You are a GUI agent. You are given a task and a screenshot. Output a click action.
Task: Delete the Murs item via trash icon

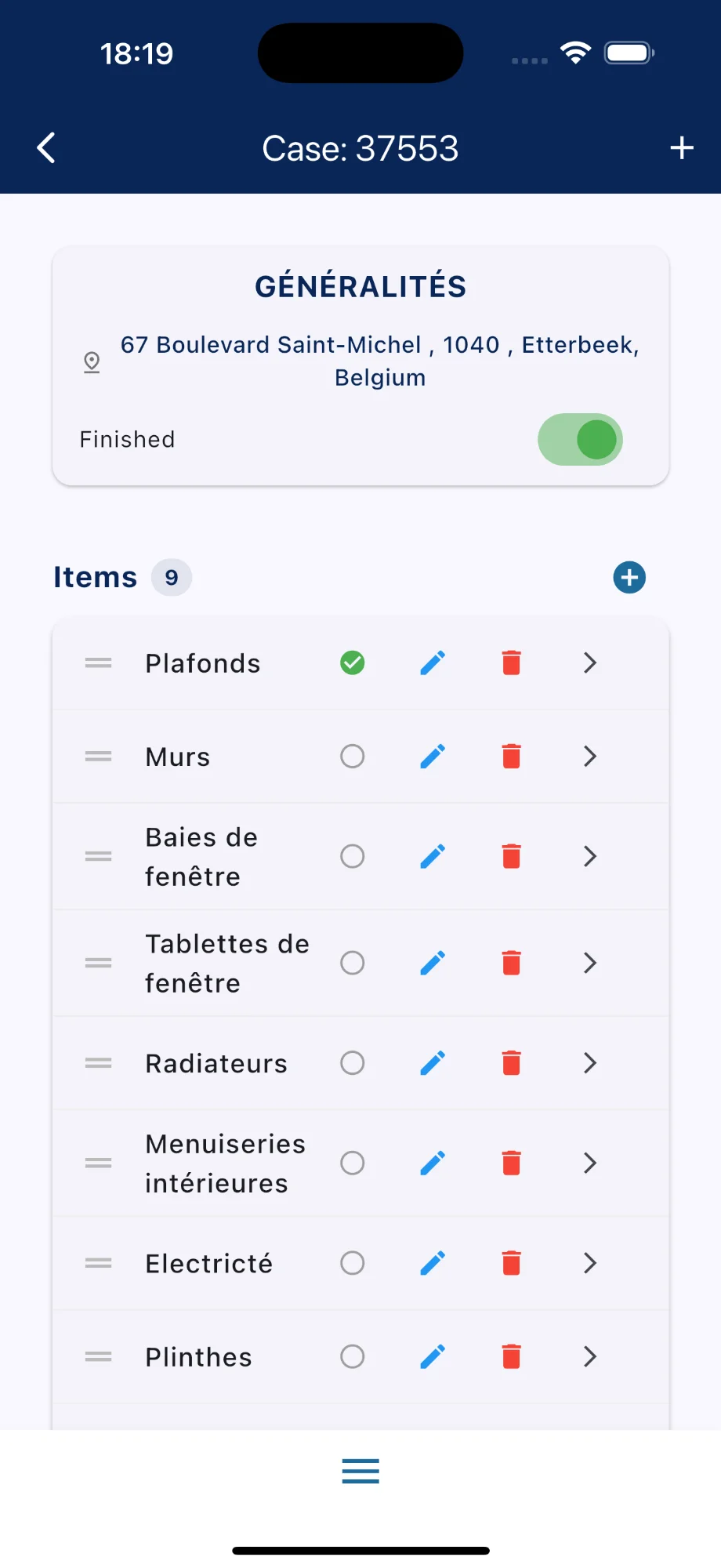pos(510,756)
